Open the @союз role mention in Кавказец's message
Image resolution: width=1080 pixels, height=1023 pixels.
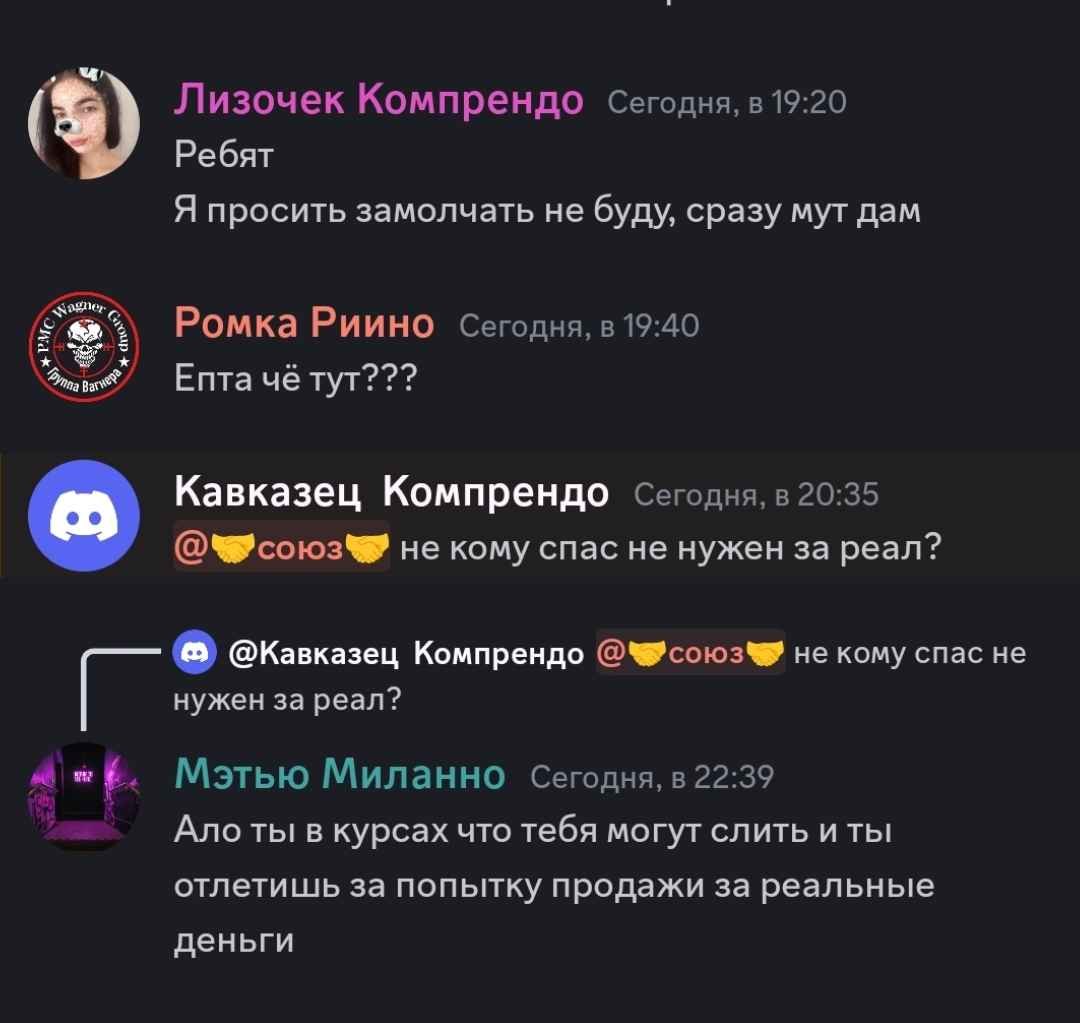pyautogui.click(x=282, y=549)
